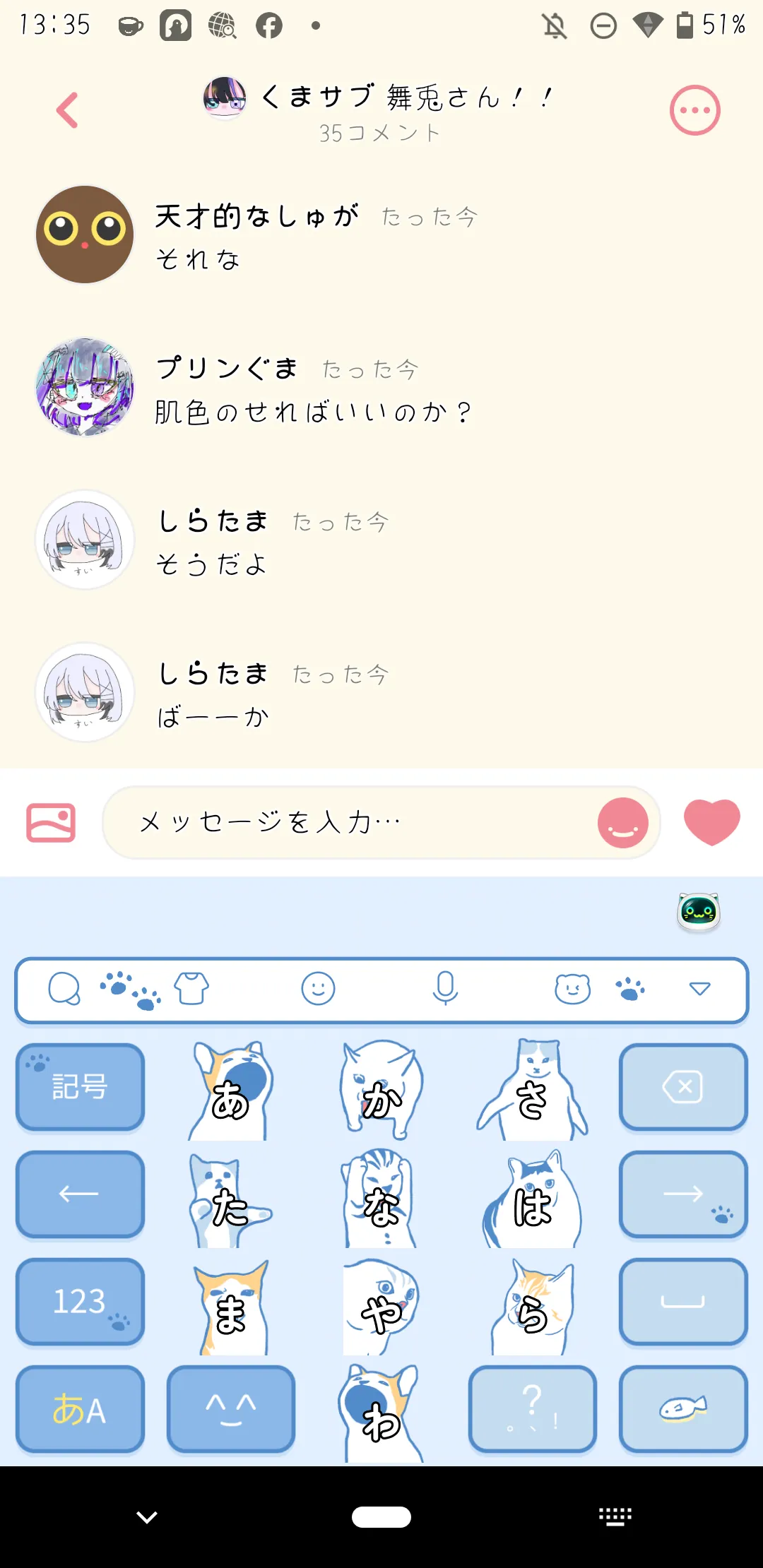Focus the メッセージを入力 text field
The width and height of the screenshot is (763, 1568).
coord(353,823)
